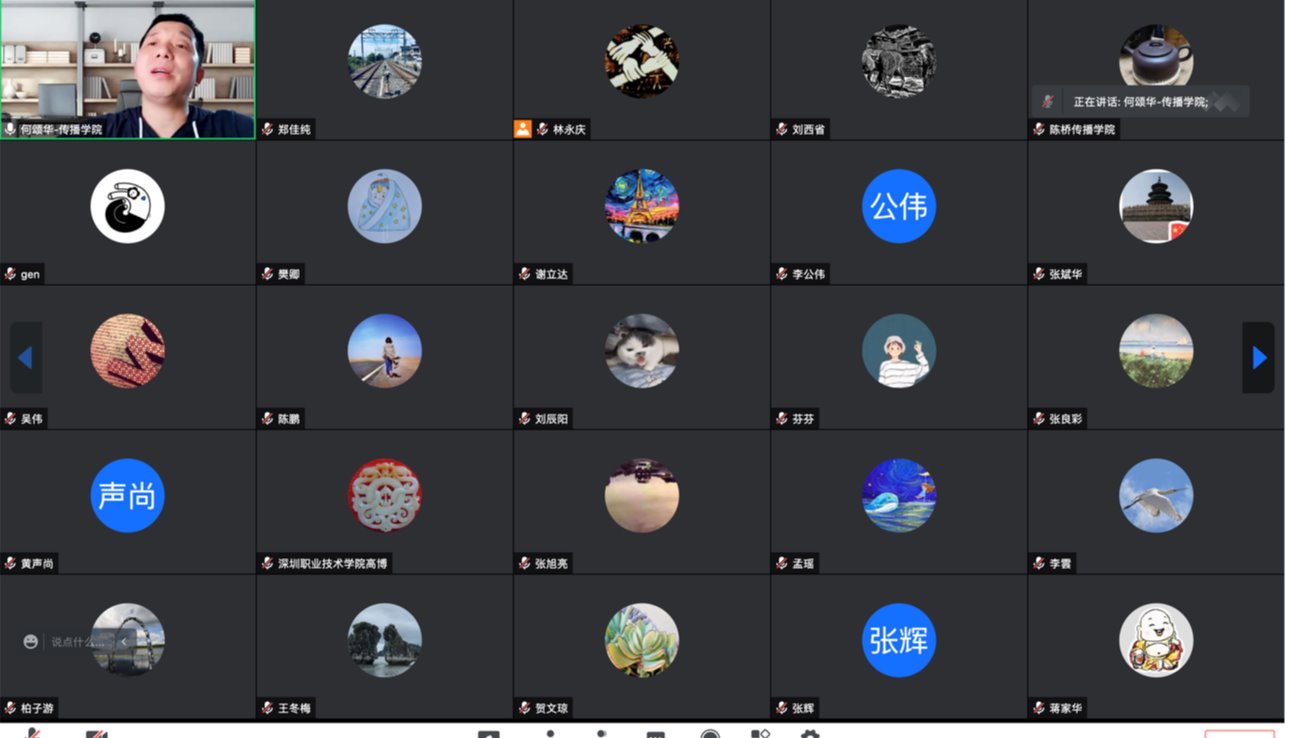Select participant tile 黄声尚
The width and height of the screenshot is (1313, 738).
[127, 501]
